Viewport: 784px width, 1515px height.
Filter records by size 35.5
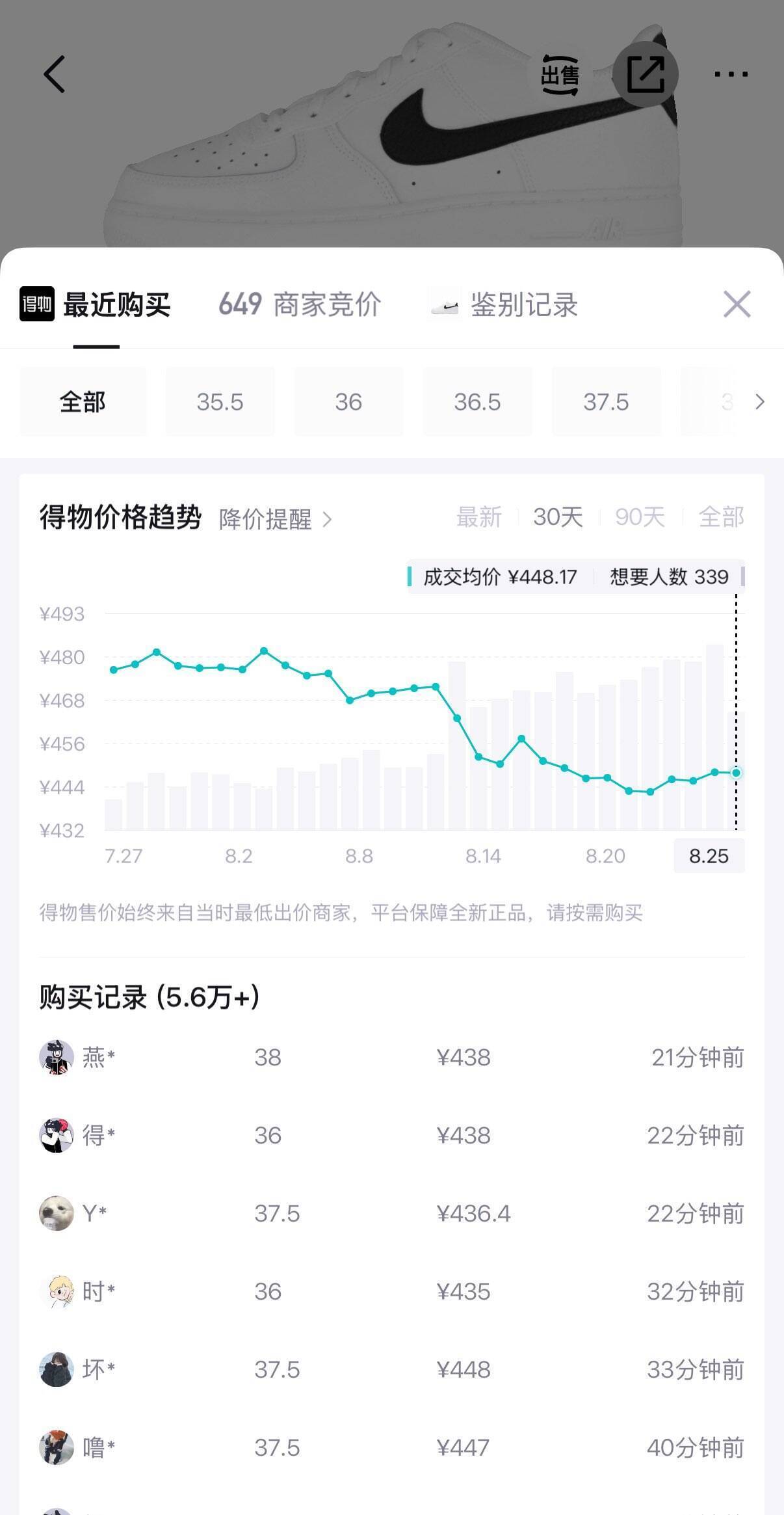[220, 402]
